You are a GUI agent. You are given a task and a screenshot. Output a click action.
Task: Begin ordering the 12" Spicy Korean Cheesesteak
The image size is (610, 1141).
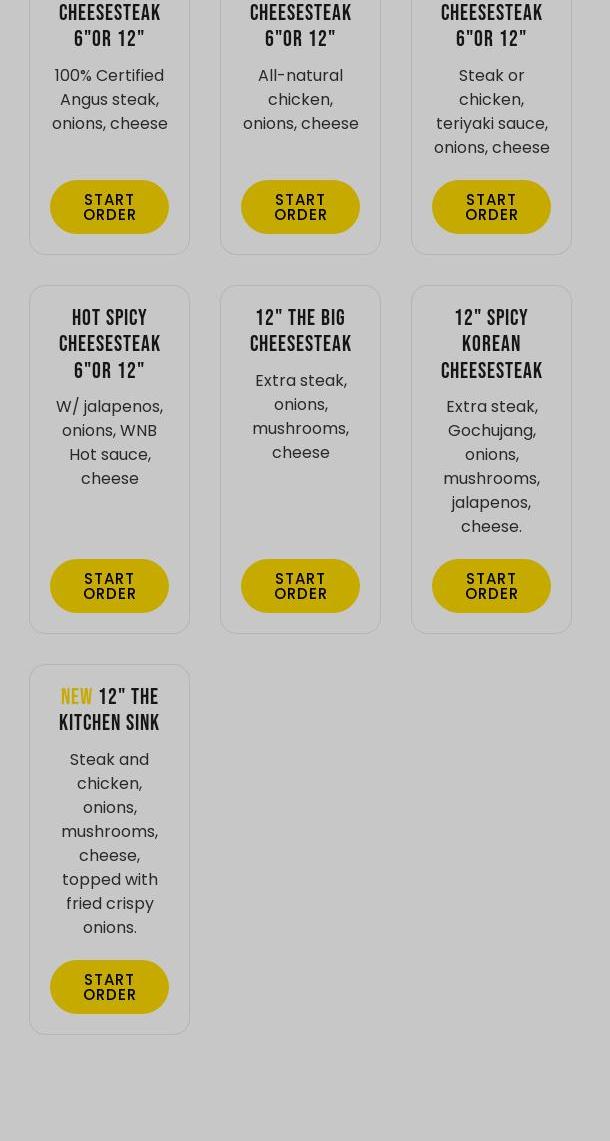(x=491, y=586)
